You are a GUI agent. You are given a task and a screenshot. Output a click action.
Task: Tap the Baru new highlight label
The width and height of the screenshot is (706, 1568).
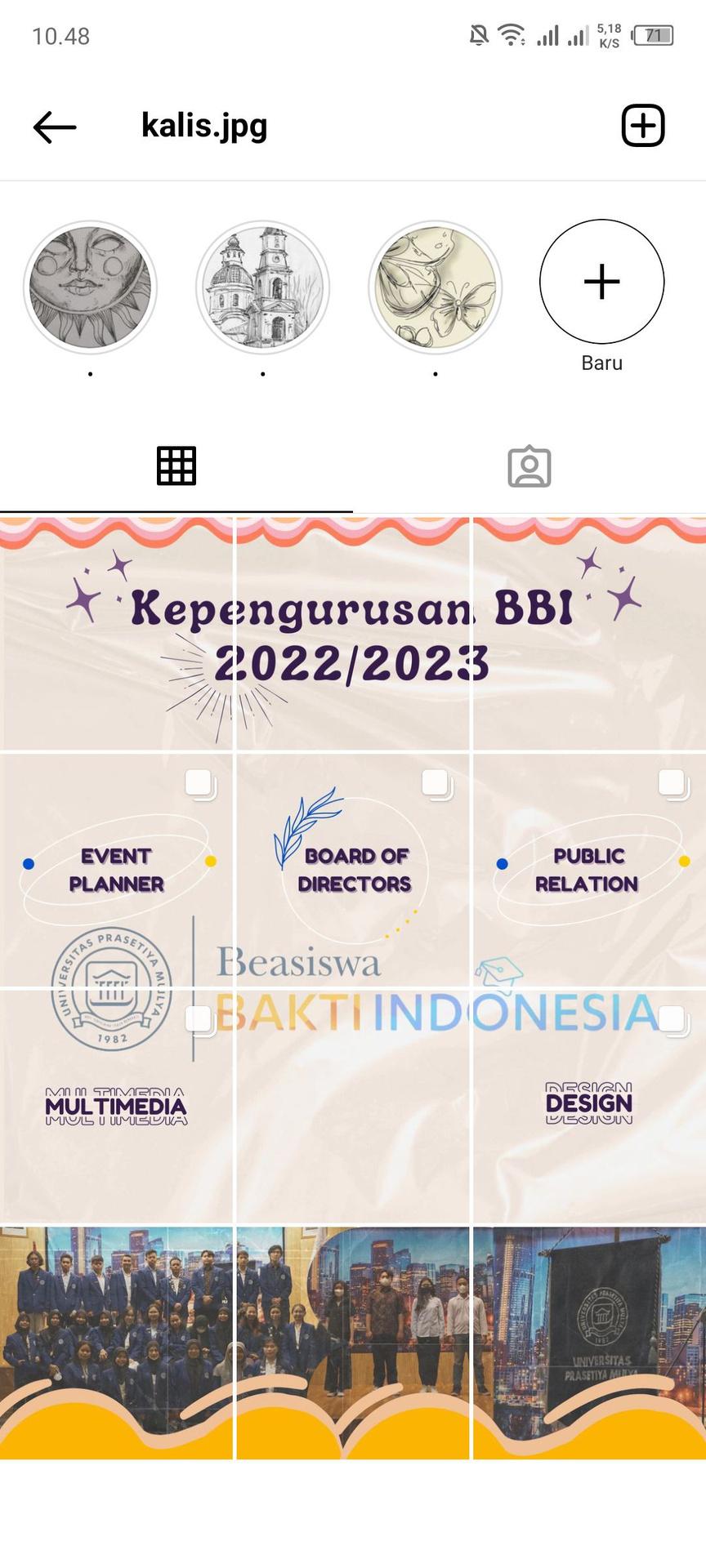pyautogui.click(x=601, y=363)
